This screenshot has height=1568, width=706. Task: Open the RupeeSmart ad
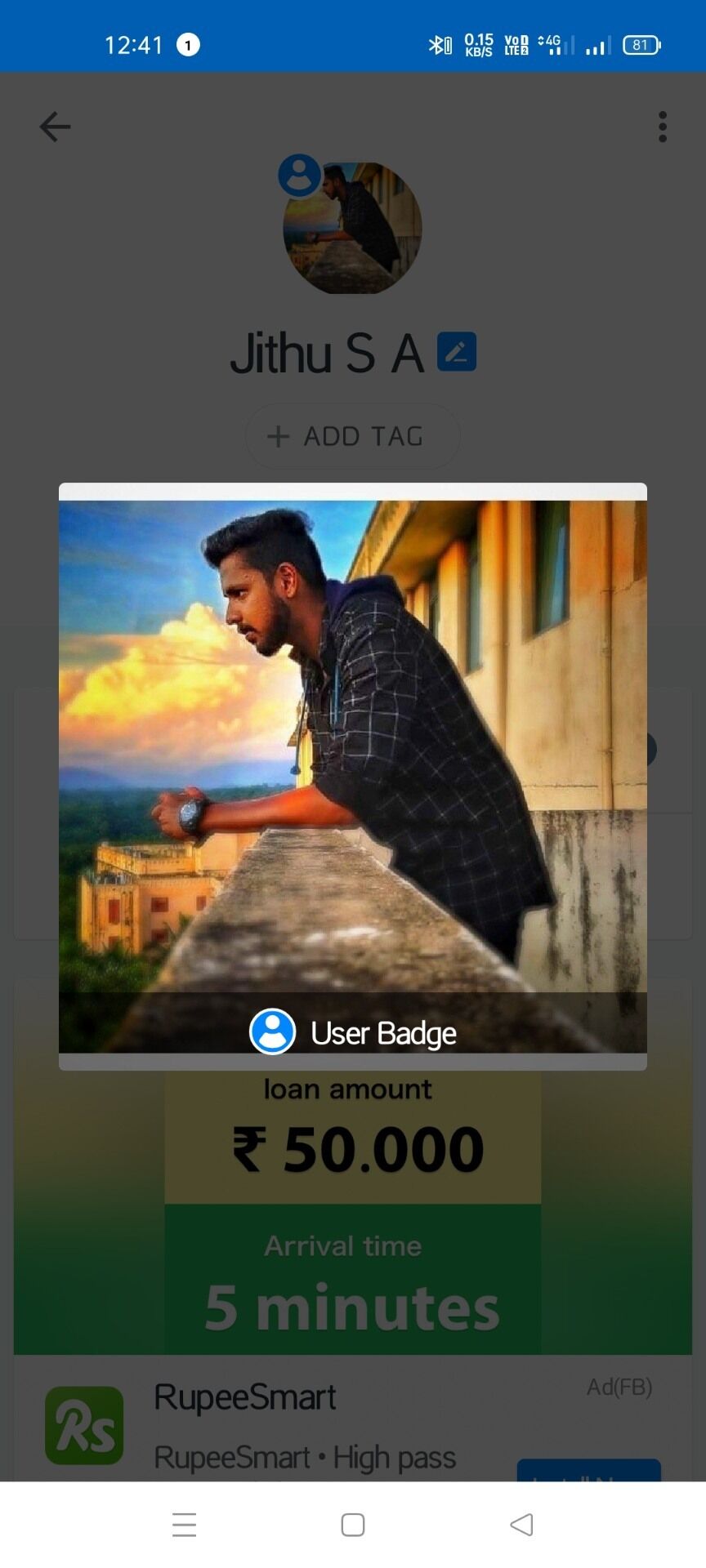pos(245,1398)
